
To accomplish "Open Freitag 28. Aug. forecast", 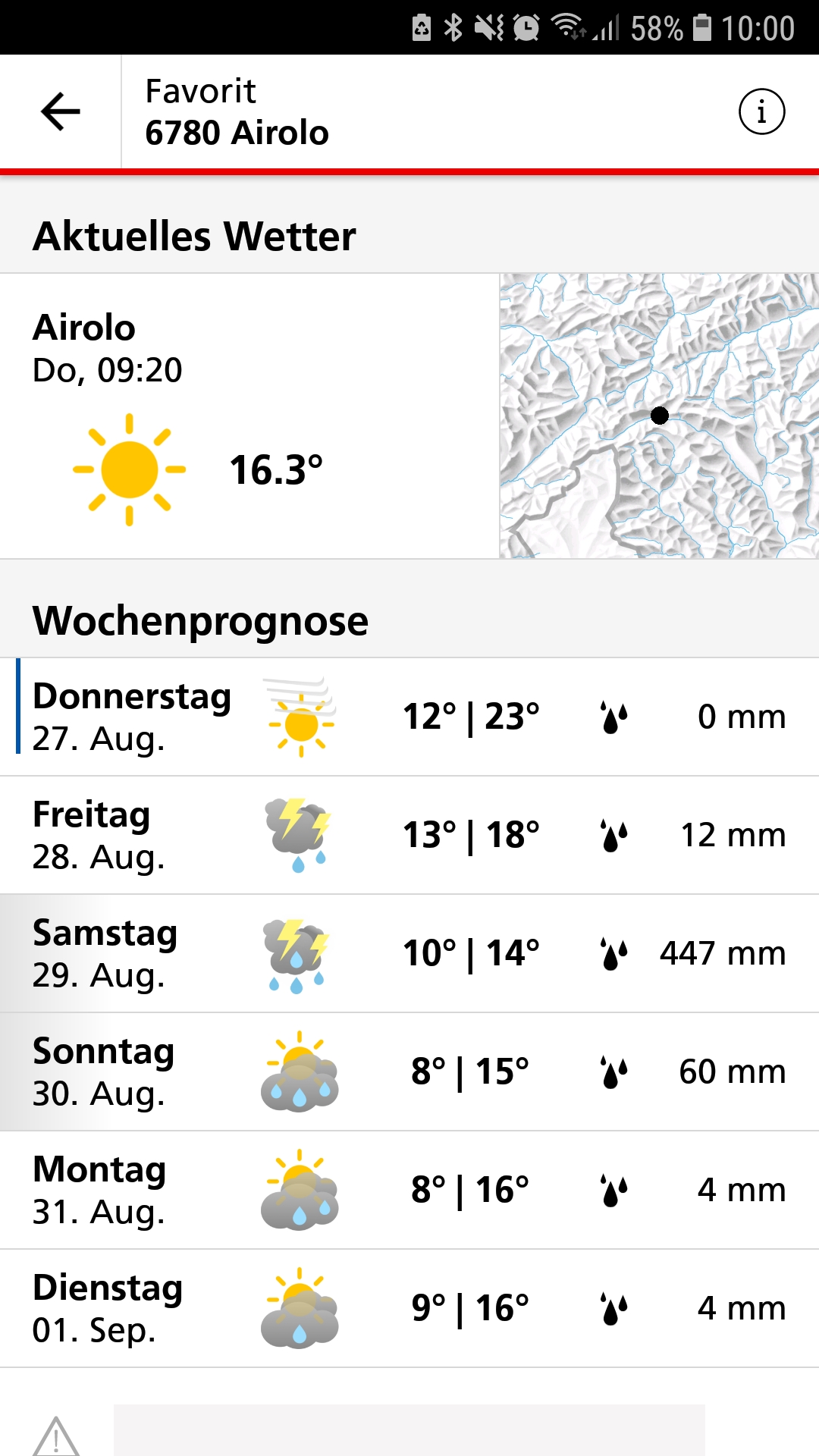I will [x=409, y=835].
